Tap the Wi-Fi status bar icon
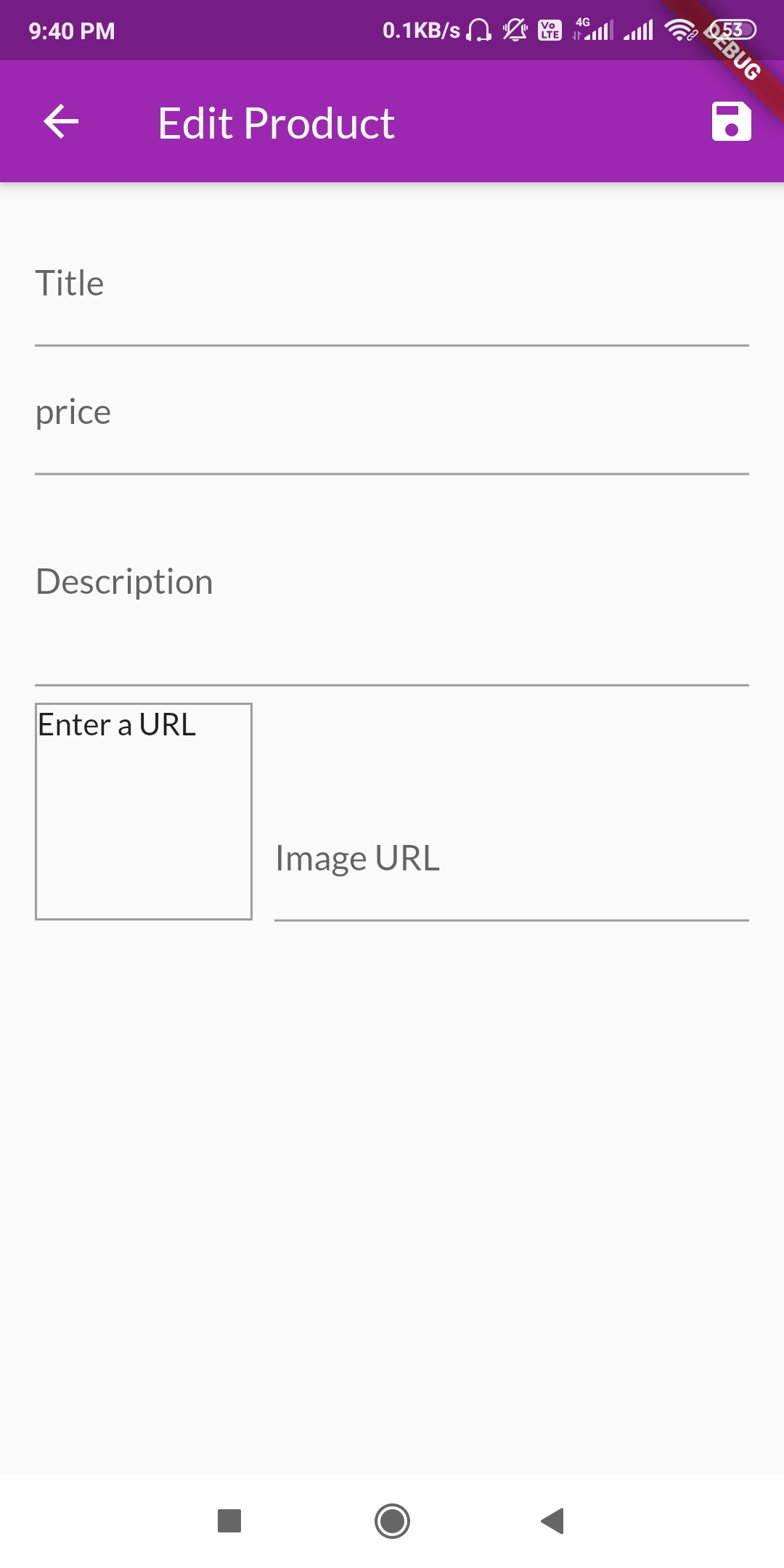 click(x=679, y=30)
